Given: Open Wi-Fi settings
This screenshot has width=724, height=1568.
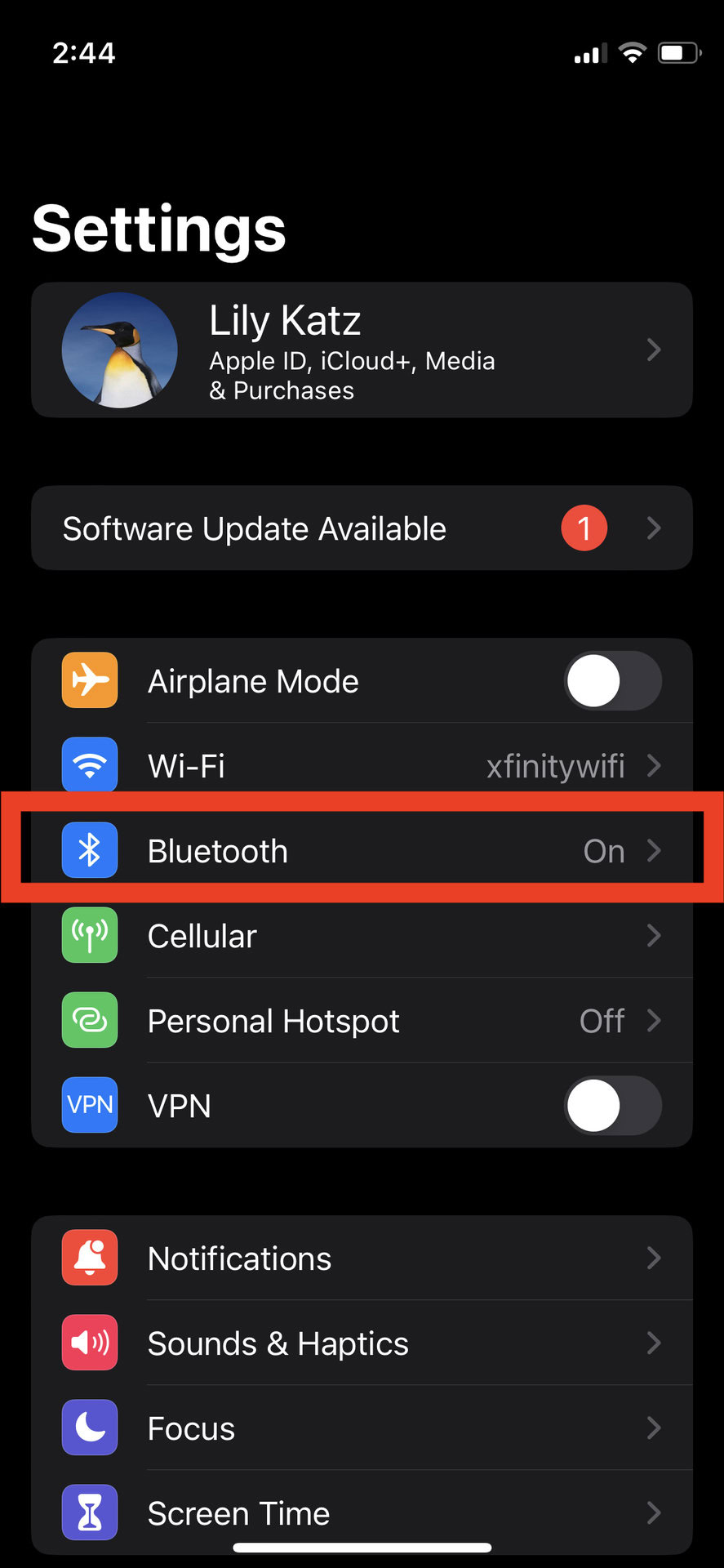Looking at the screenshot, I should tap(362, 766).
